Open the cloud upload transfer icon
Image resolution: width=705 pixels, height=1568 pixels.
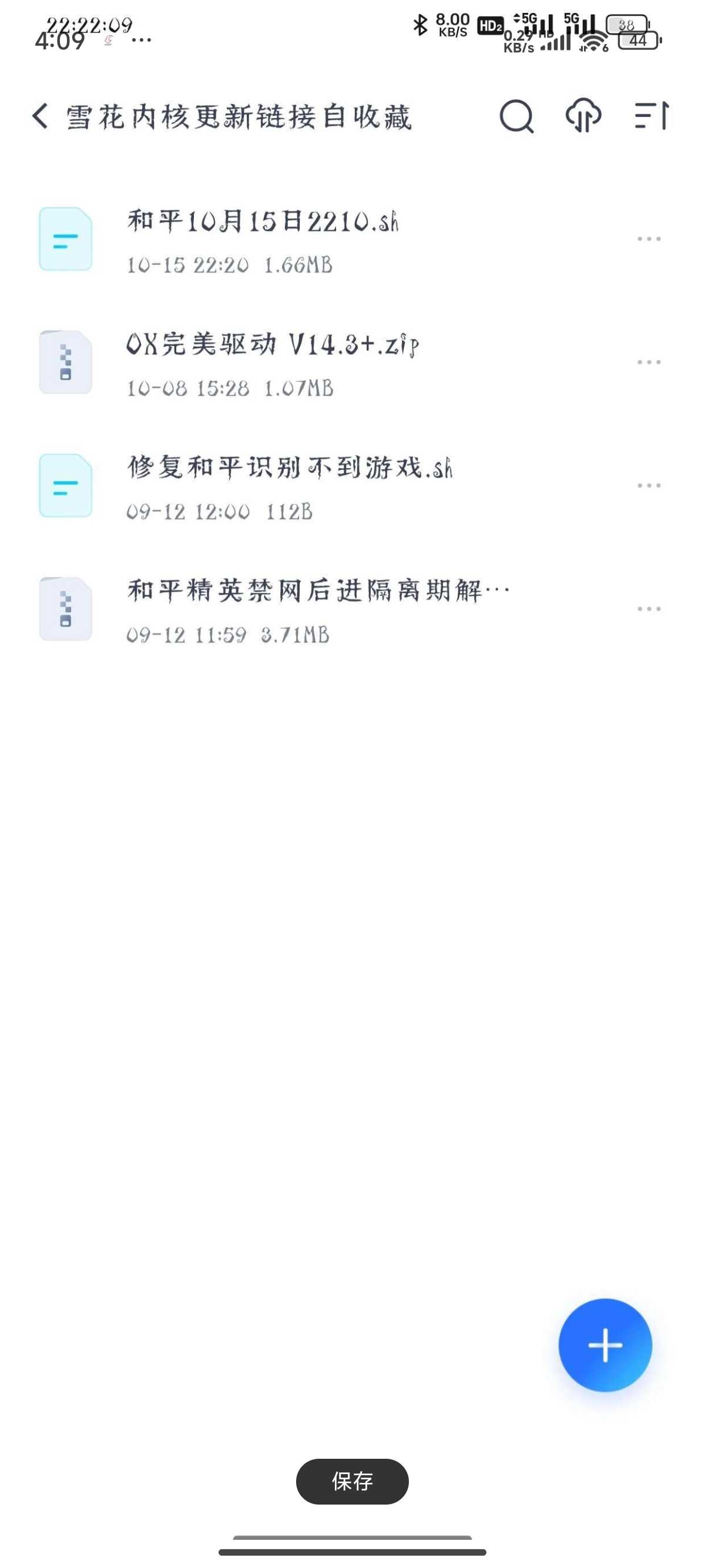[x=583, y=116]
